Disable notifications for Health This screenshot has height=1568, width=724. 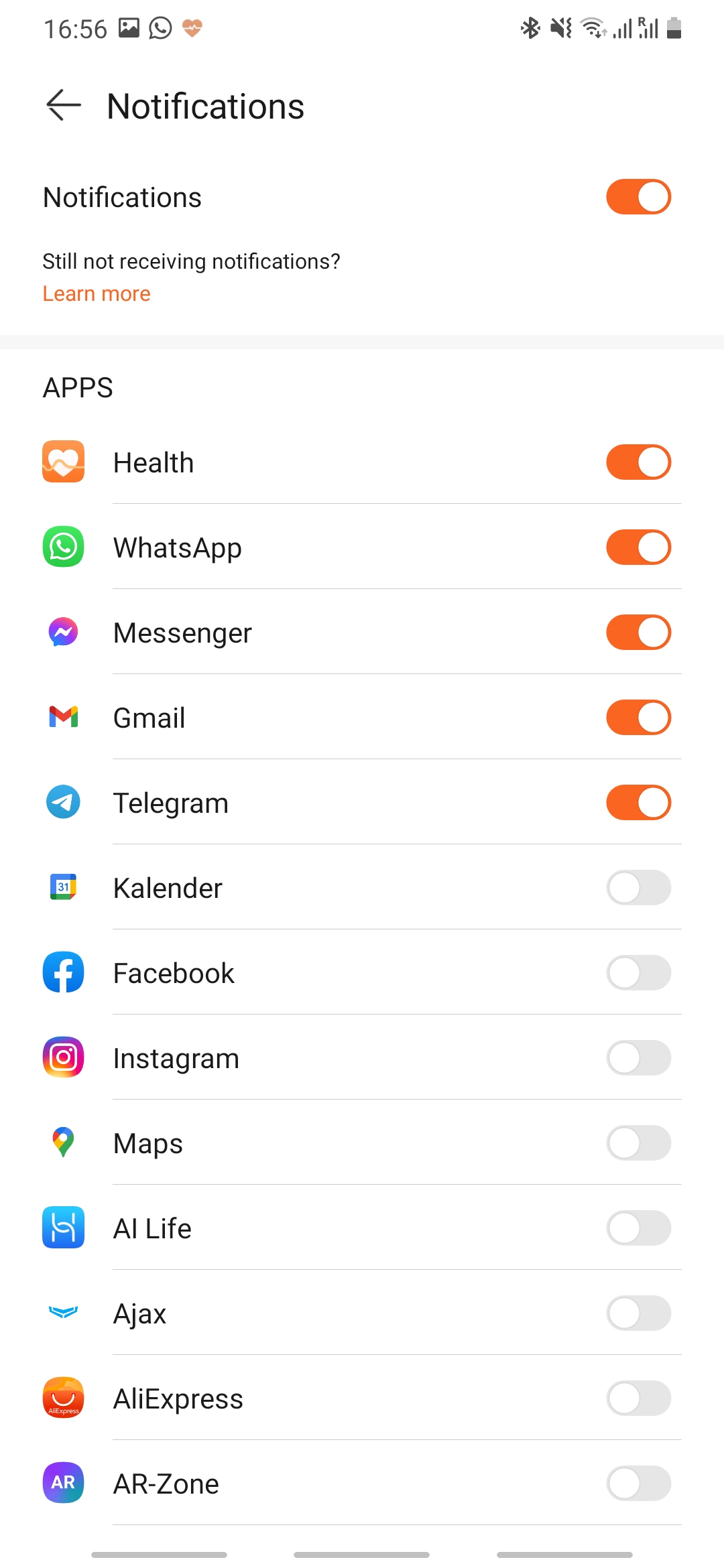tap(638, 462)
